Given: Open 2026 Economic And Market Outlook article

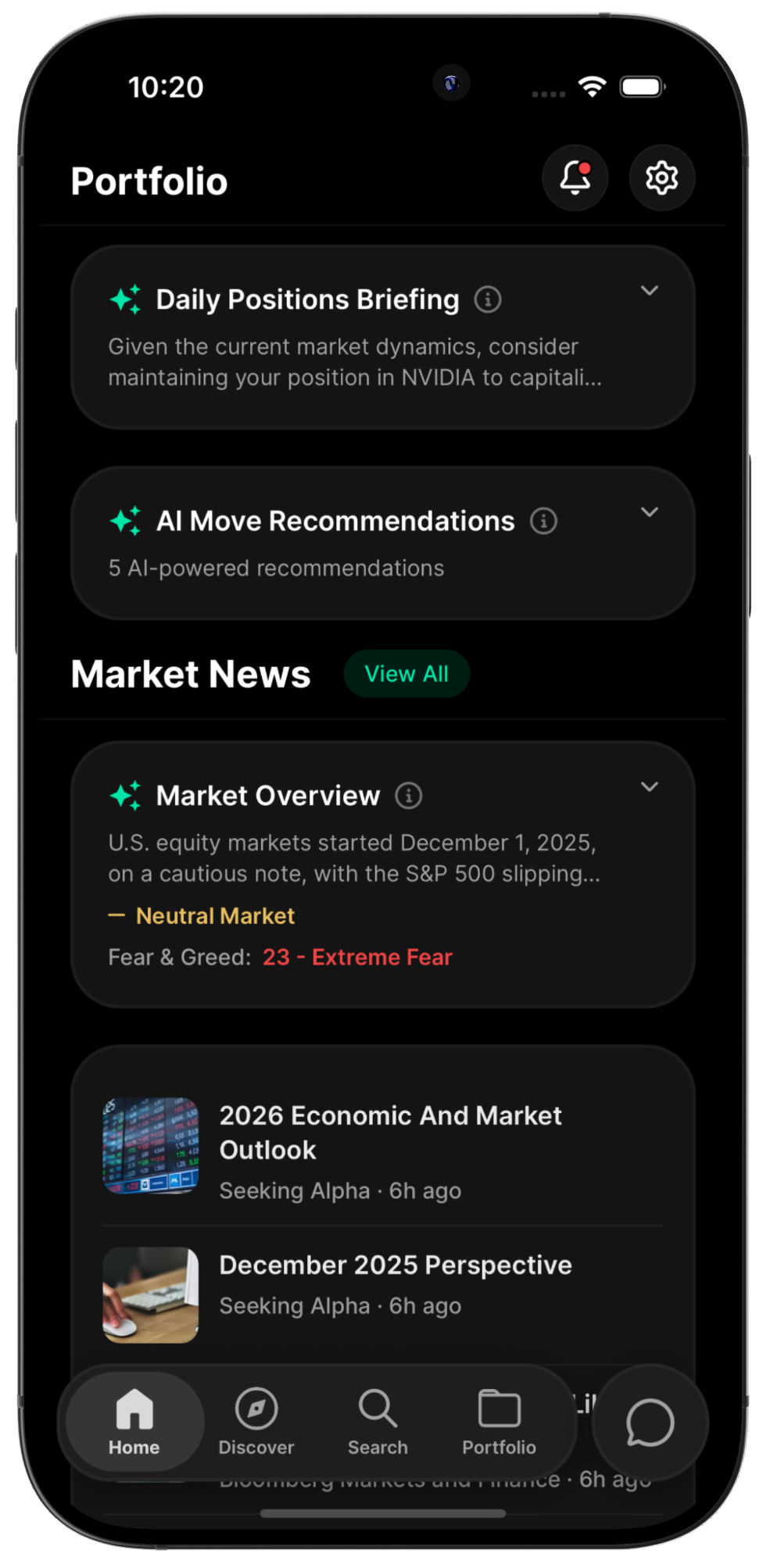Looking at the screenshot, I should (x=389, y=1132).
